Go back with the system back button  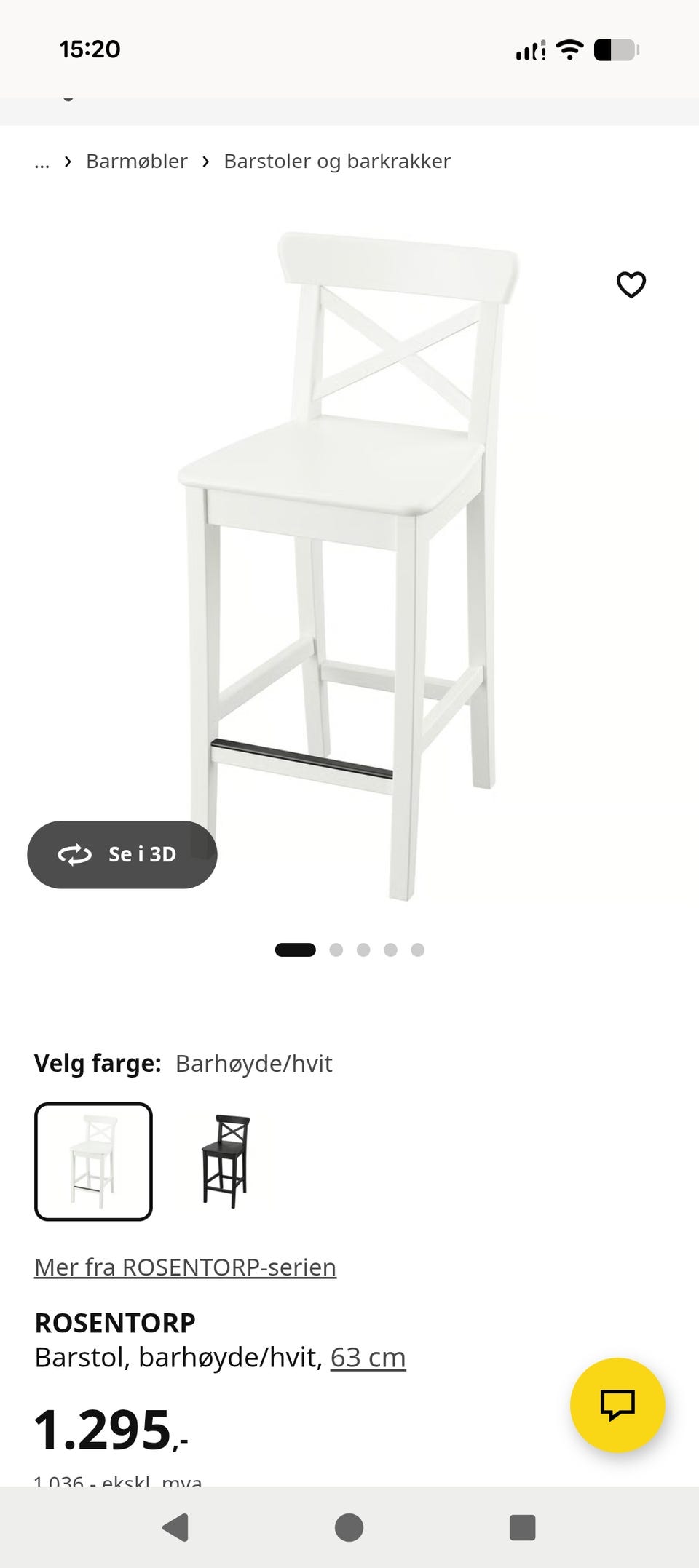tap(175, 1527)
